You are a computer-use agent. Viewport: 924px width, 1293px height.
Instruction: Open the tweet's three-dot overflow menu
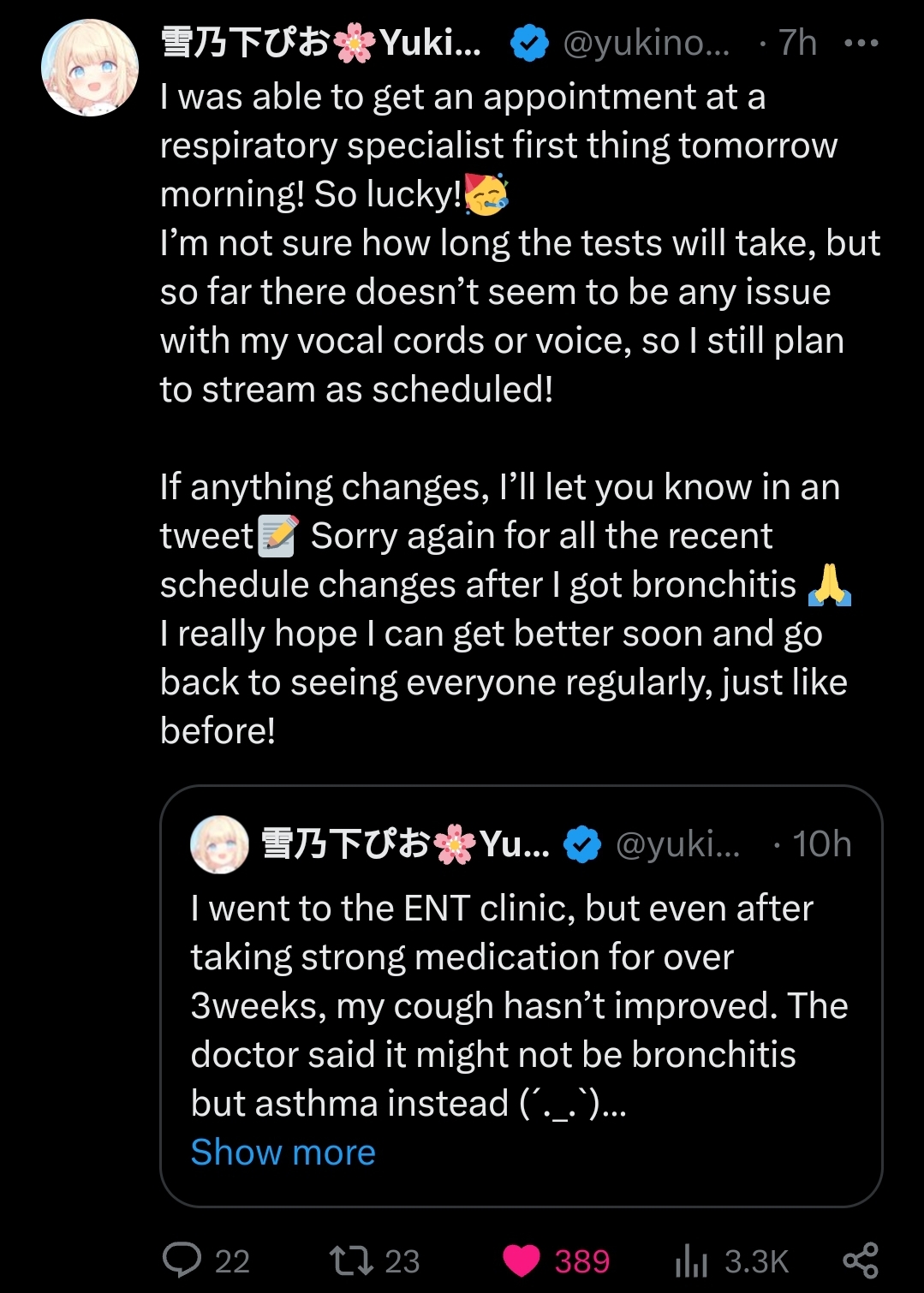coord(861,43)
